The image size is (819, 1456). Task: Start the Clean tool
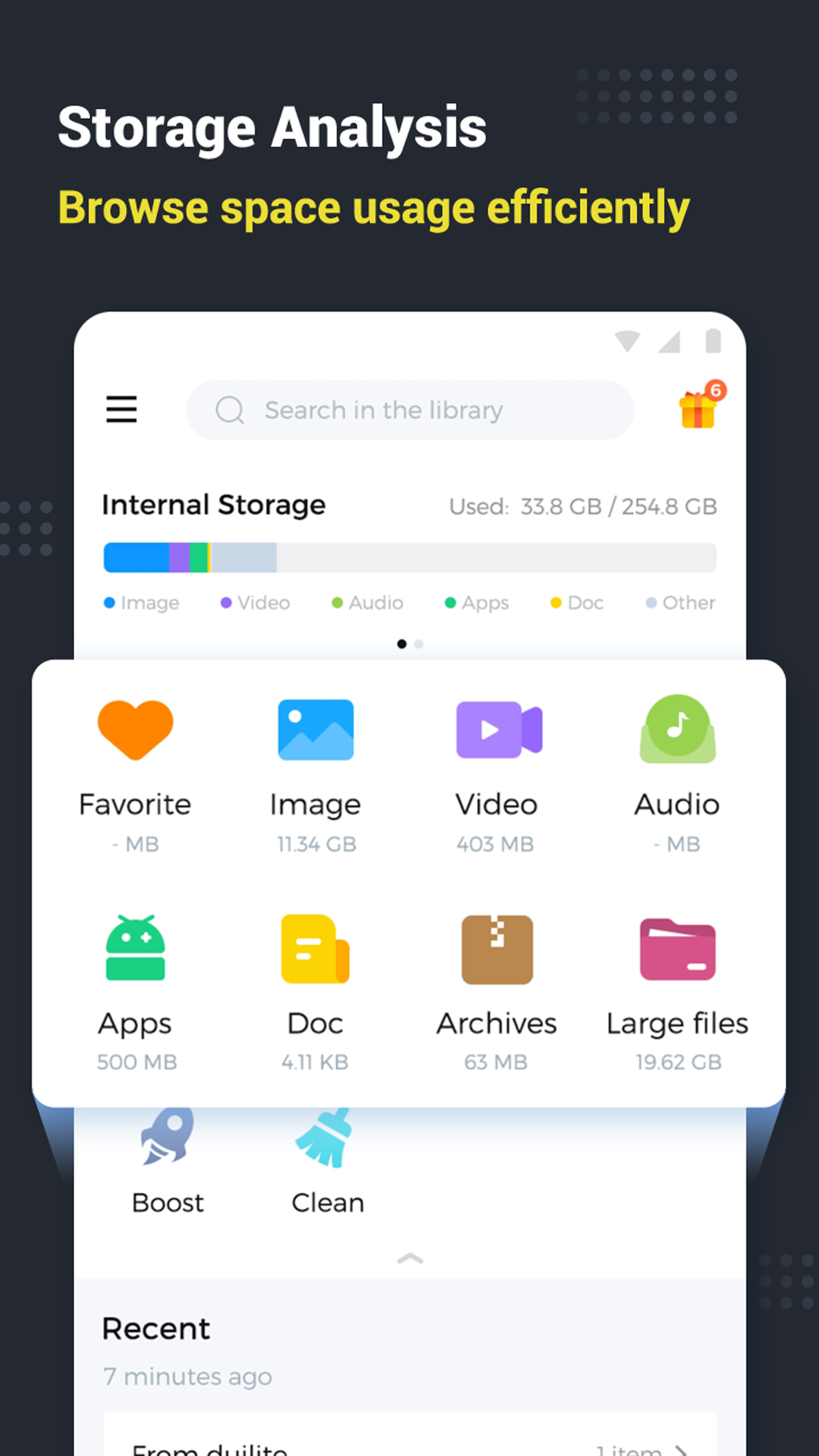(327, 1160)
